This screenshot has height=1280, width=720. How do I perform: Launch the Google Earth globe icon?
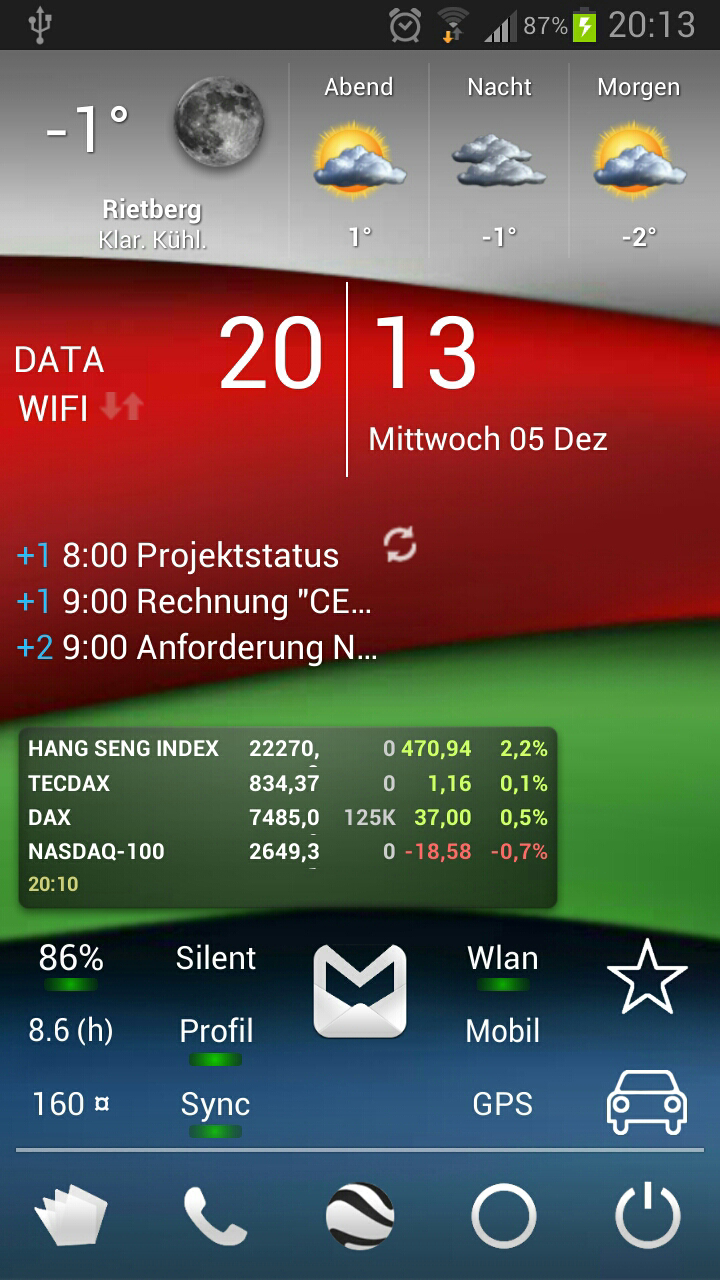click(360, 1216)
